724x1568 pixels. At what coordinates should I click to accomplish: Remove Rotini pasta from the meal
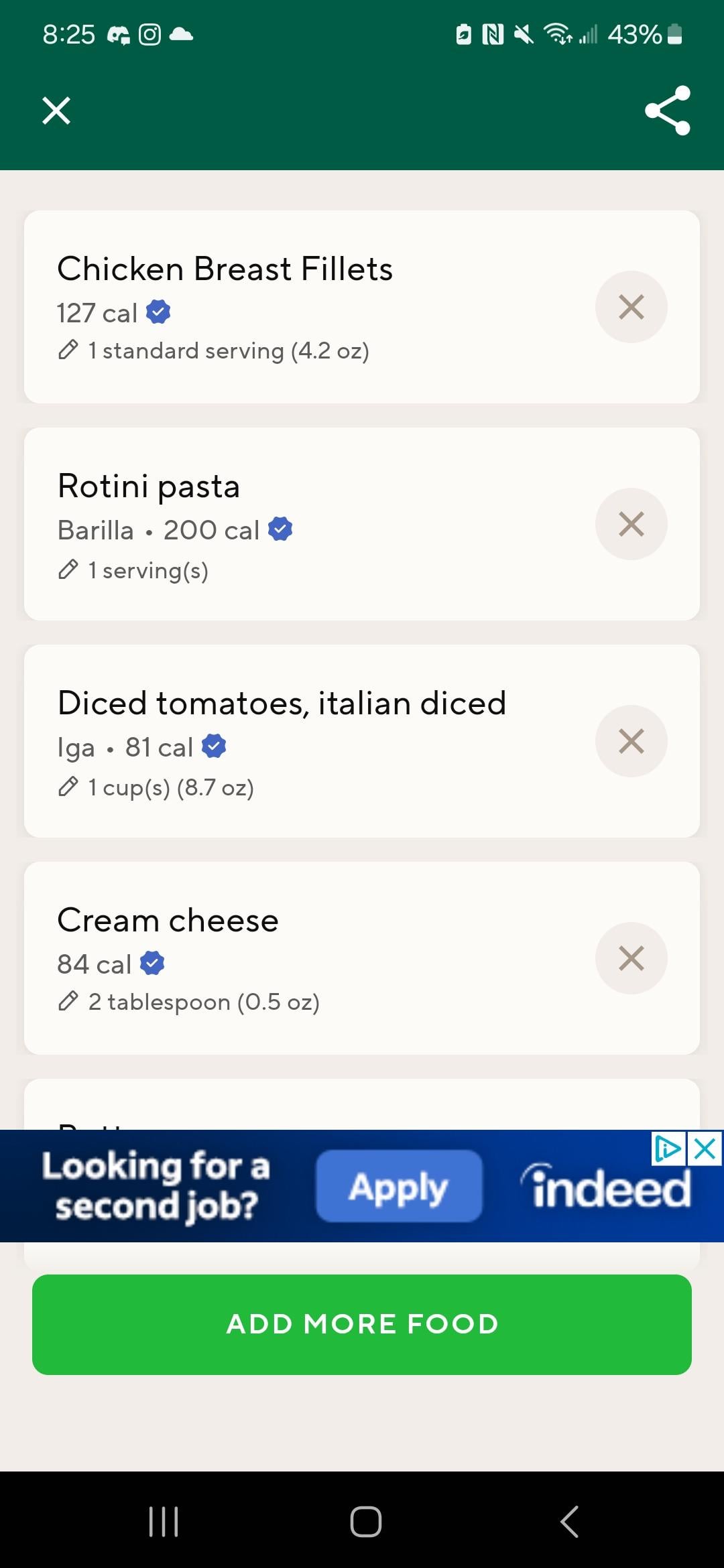[x=631, y=524]
